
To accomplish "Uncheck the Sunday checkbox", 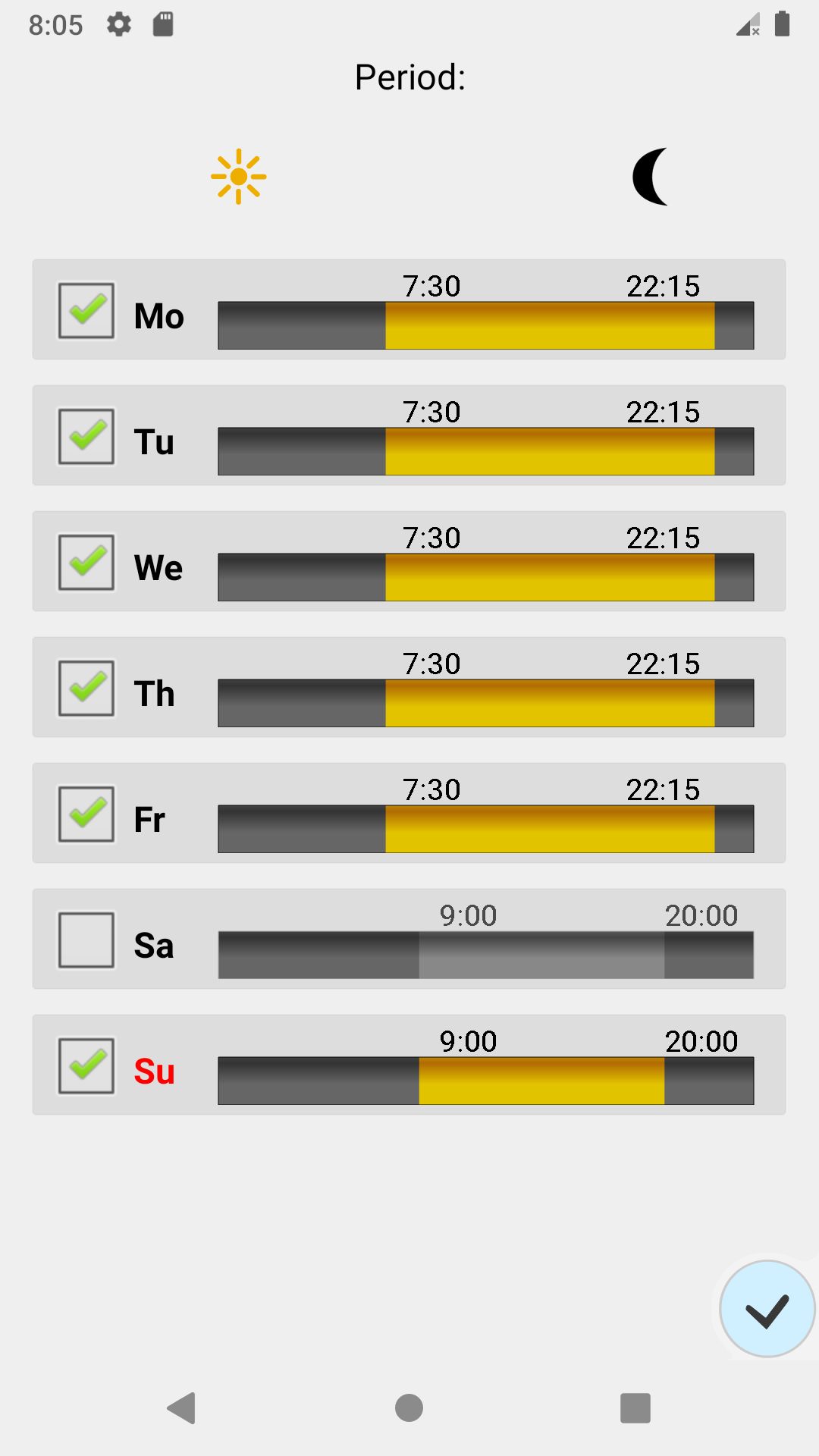I will (86, 1066).
